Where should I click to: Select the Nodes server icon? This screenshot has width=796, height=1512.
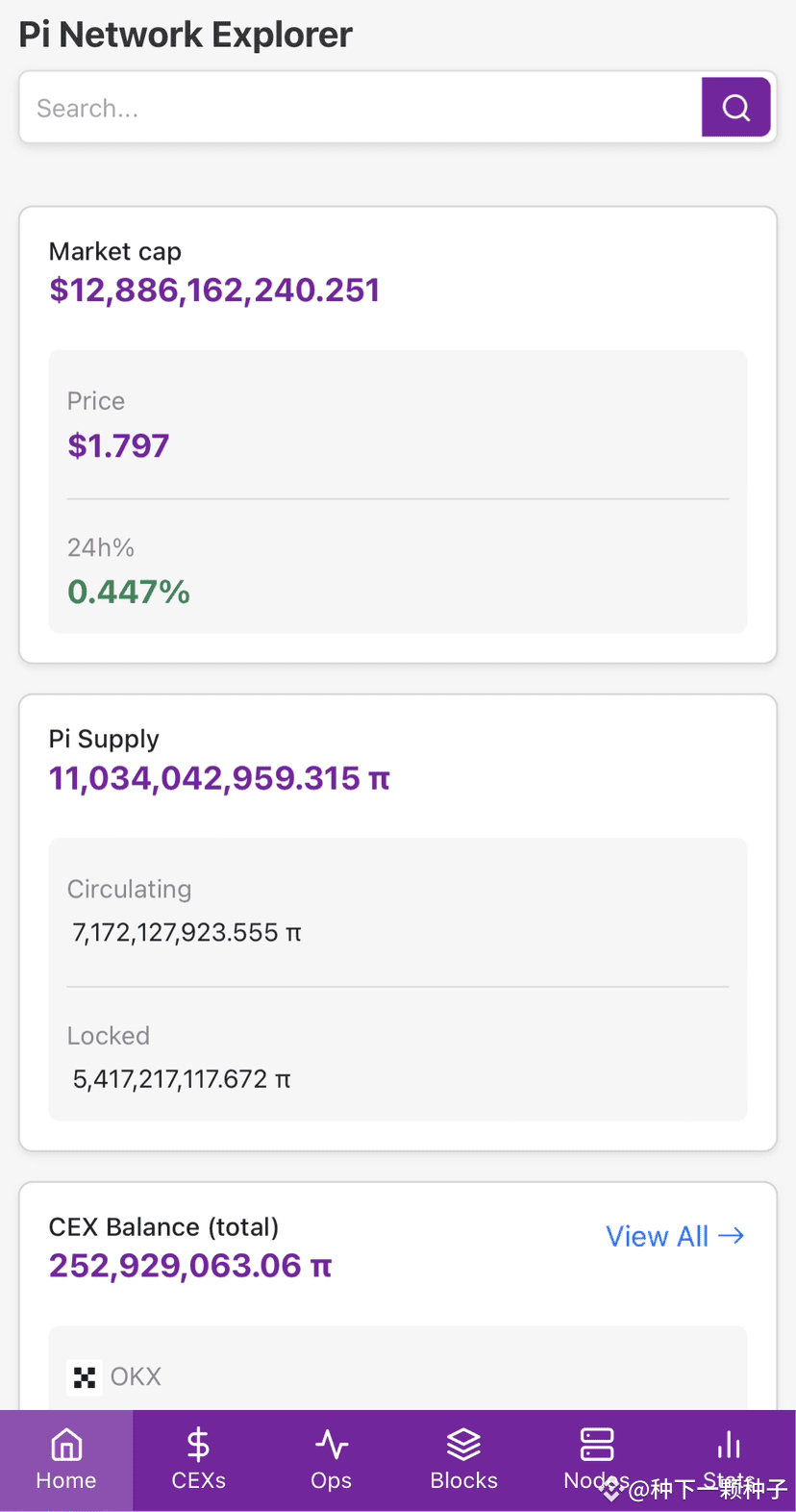click(x=596, y=1443)
